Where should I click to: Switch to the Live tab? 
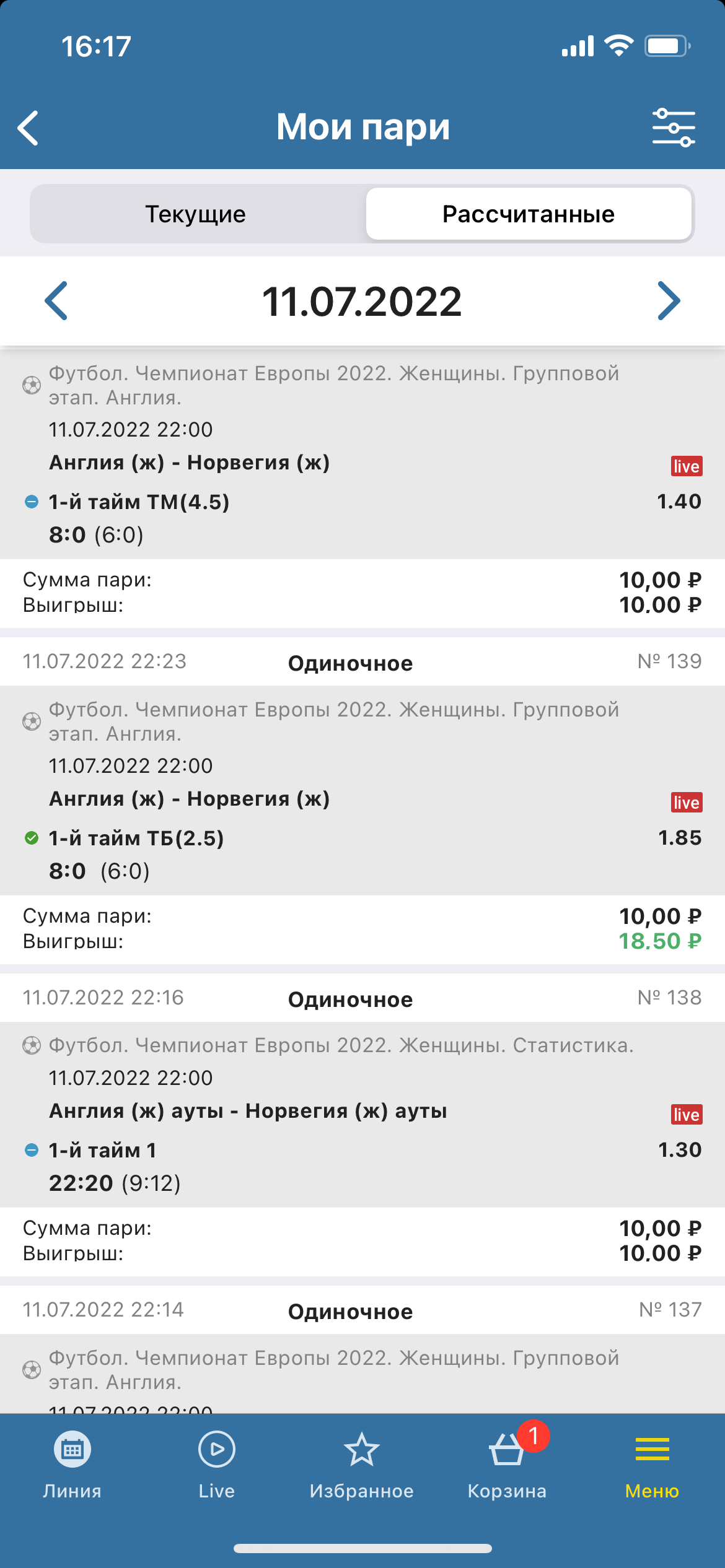click(217, 1465)
